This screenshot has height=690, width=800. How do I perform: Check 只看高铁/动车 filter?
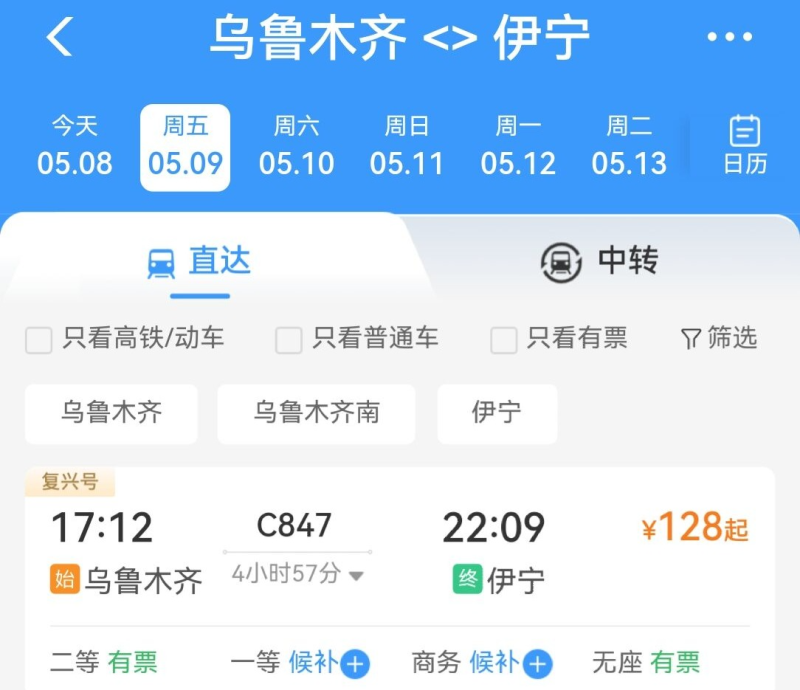tap(39, 340)
